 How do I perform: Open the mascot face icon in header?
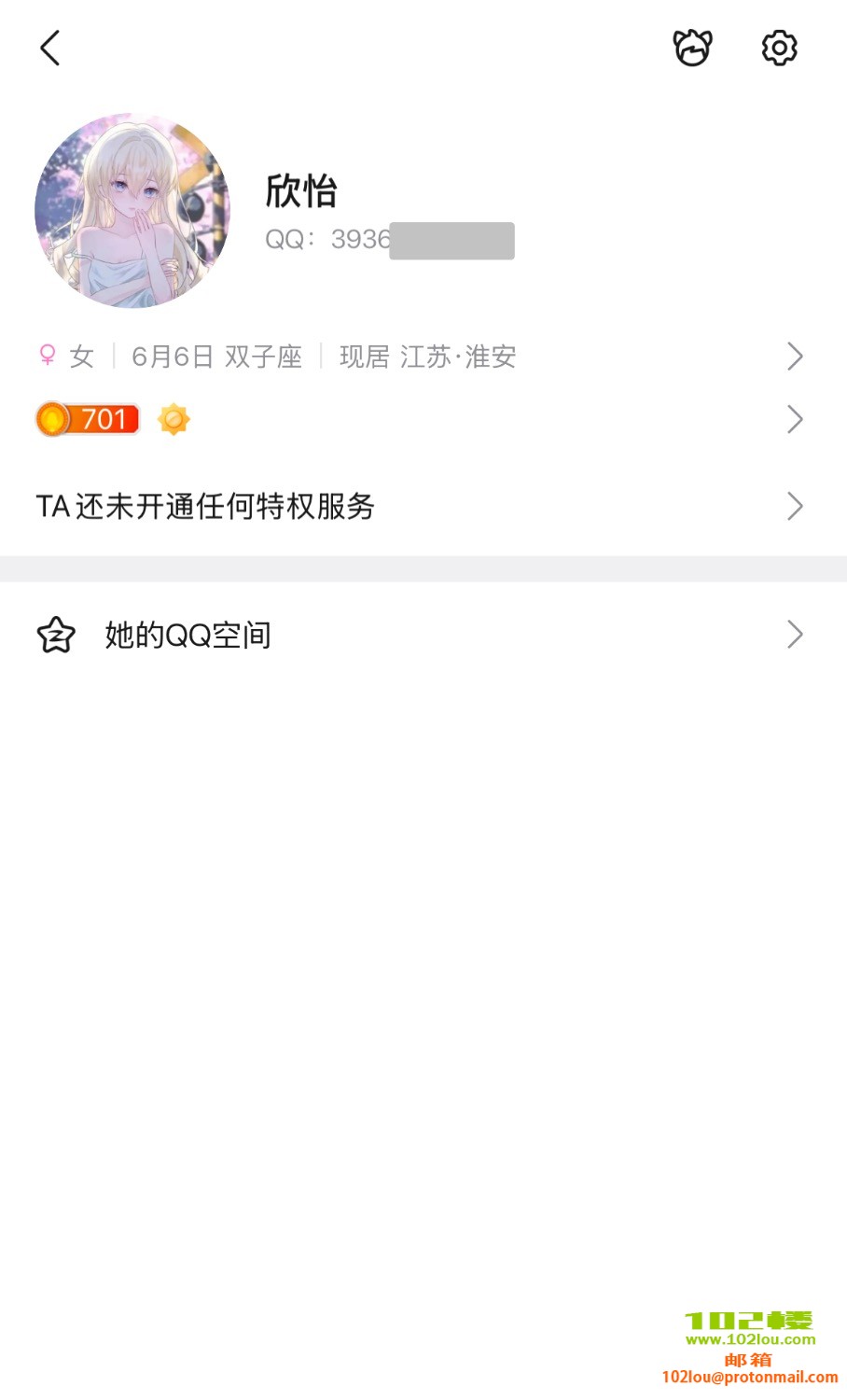(x=692, y=49)
